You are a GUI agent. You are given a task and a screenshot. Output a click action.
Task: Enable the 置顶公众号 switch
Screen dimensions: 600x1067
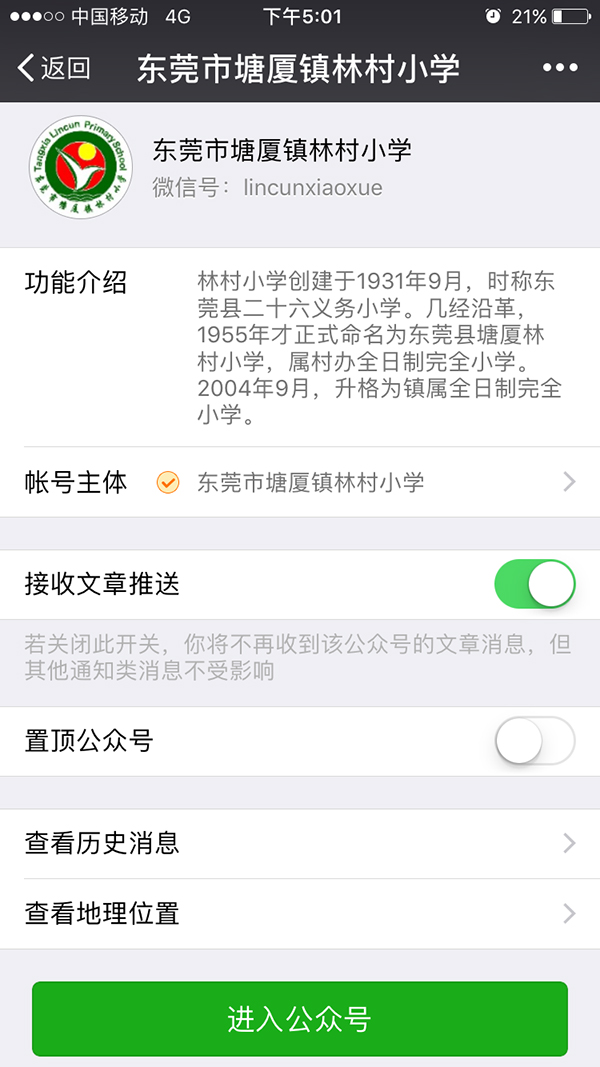pyautogui.click(x=535, y=741)
